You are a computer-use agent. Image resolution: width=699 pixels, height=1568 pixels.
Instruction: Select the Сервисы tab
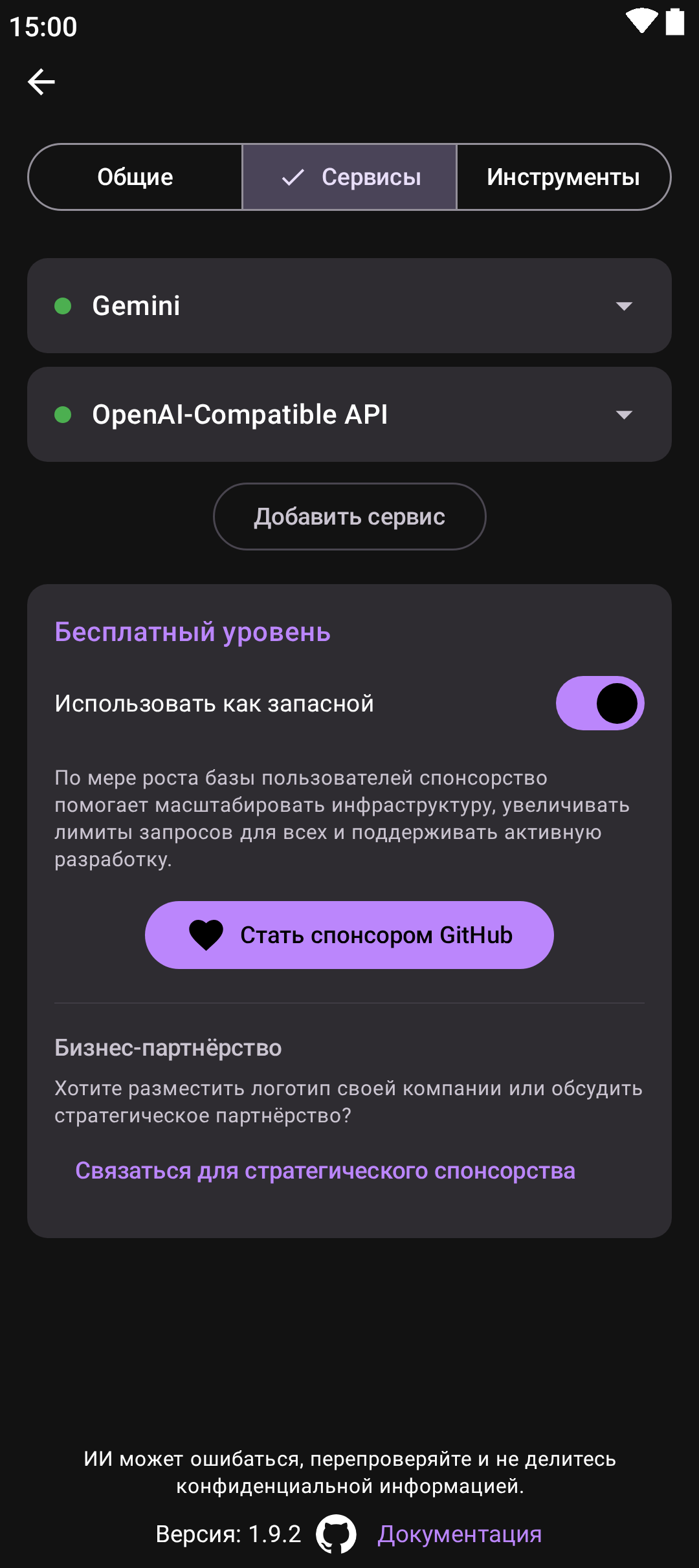[349, 177]
